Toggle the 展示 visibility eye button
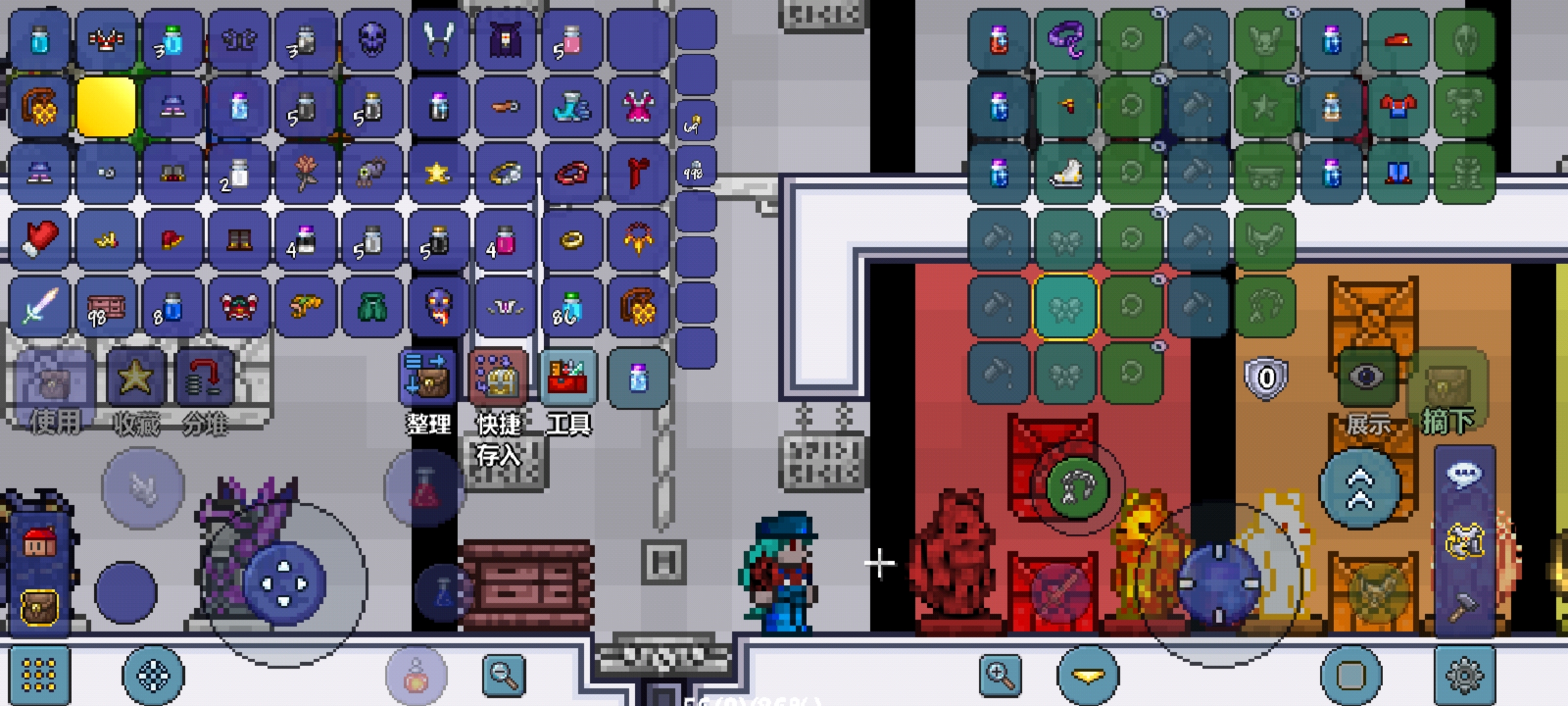The width and height of the screenshot is (1568, 706). point(1366,377)
